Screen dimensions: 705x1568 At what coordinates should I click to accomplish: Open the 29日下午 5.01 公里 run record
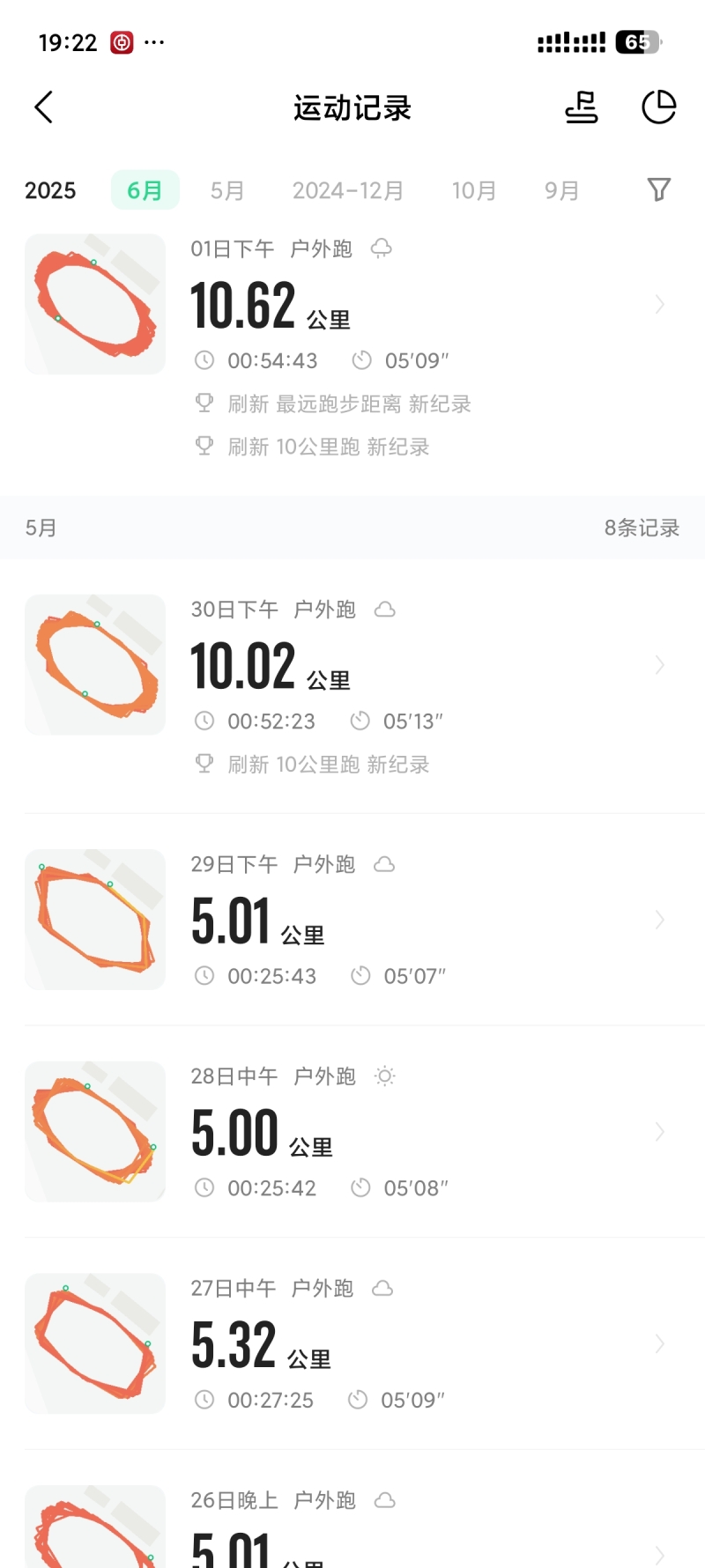point(352,921)
